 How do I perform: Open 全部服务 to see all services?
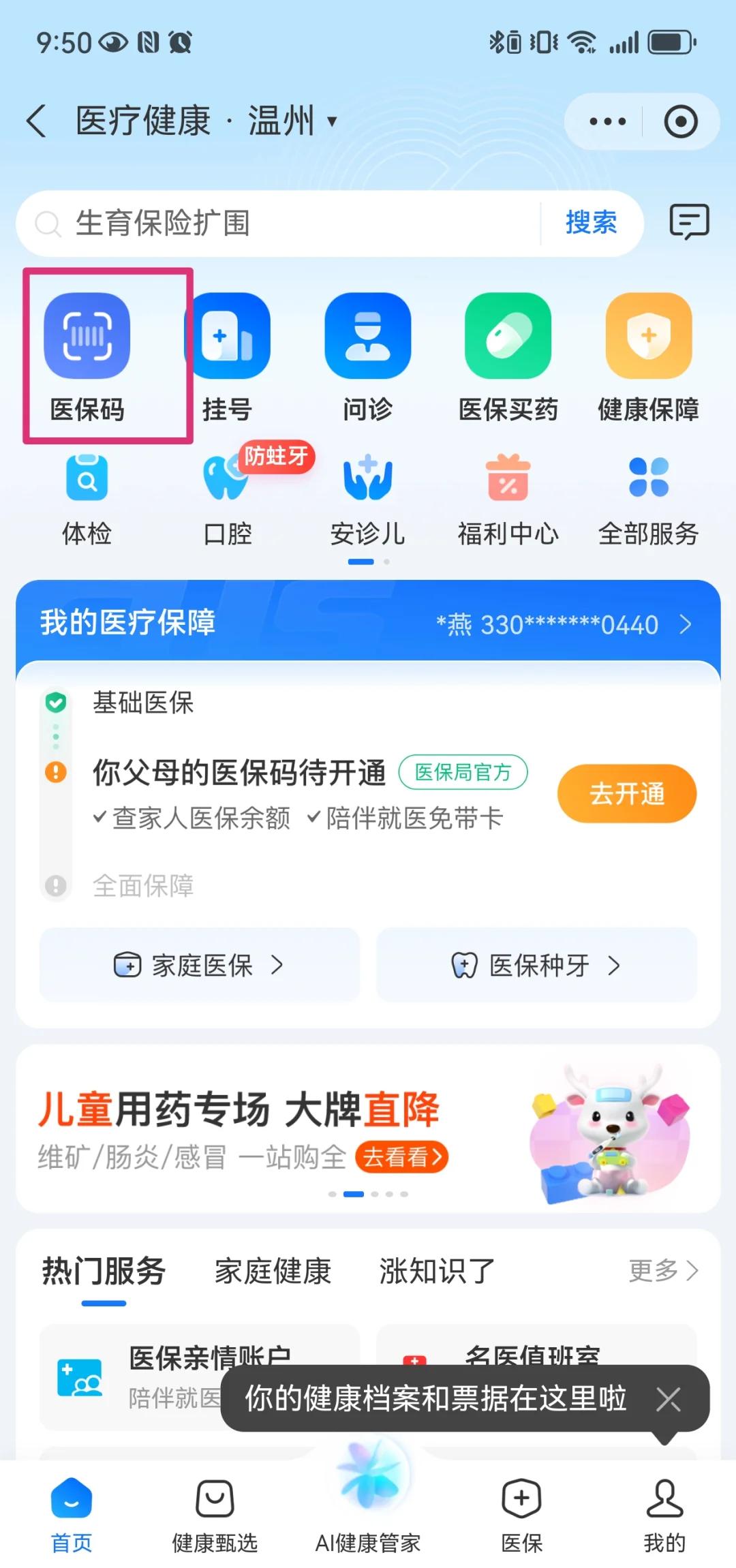[x=648, y=496]
